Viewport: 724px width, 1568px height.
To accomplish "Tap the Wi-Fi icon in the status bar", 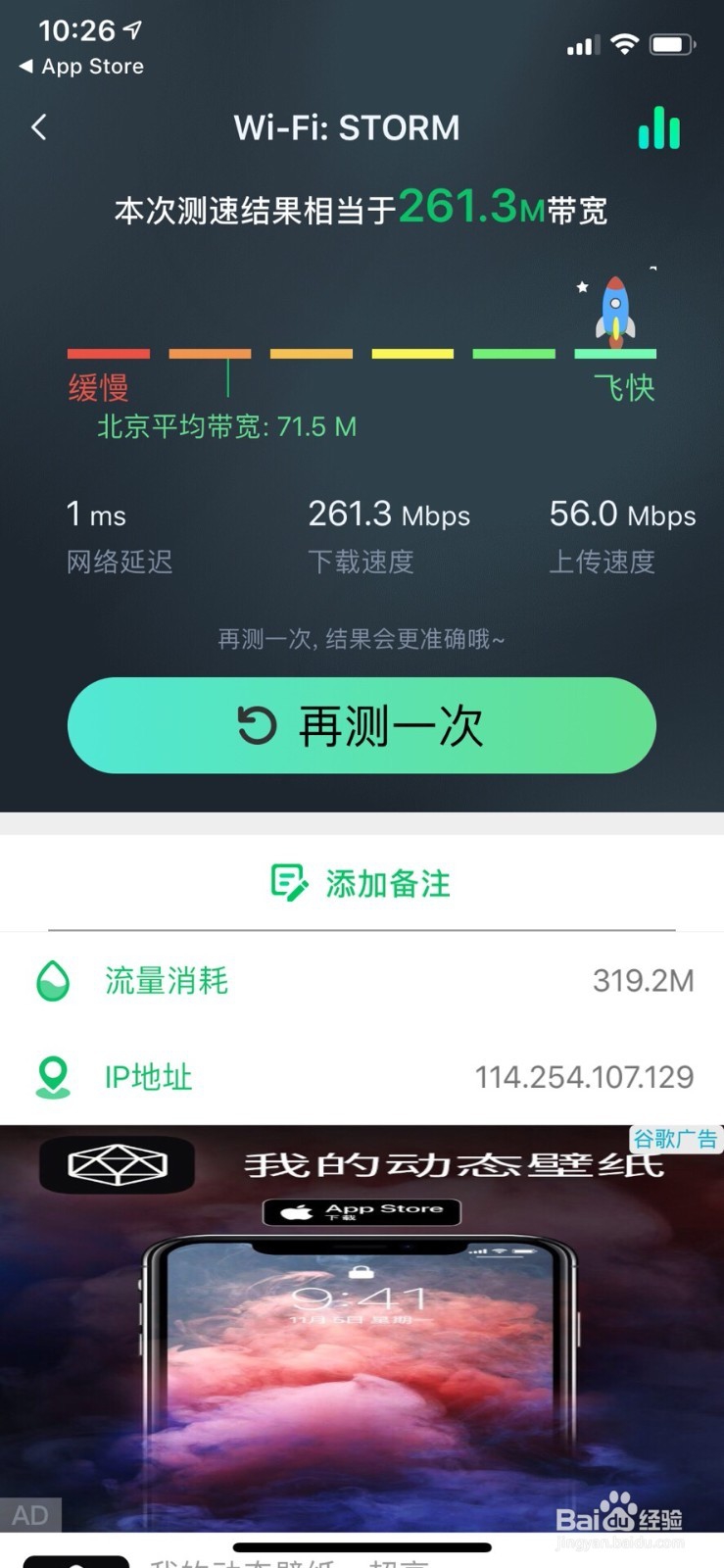I will (625, 43).
